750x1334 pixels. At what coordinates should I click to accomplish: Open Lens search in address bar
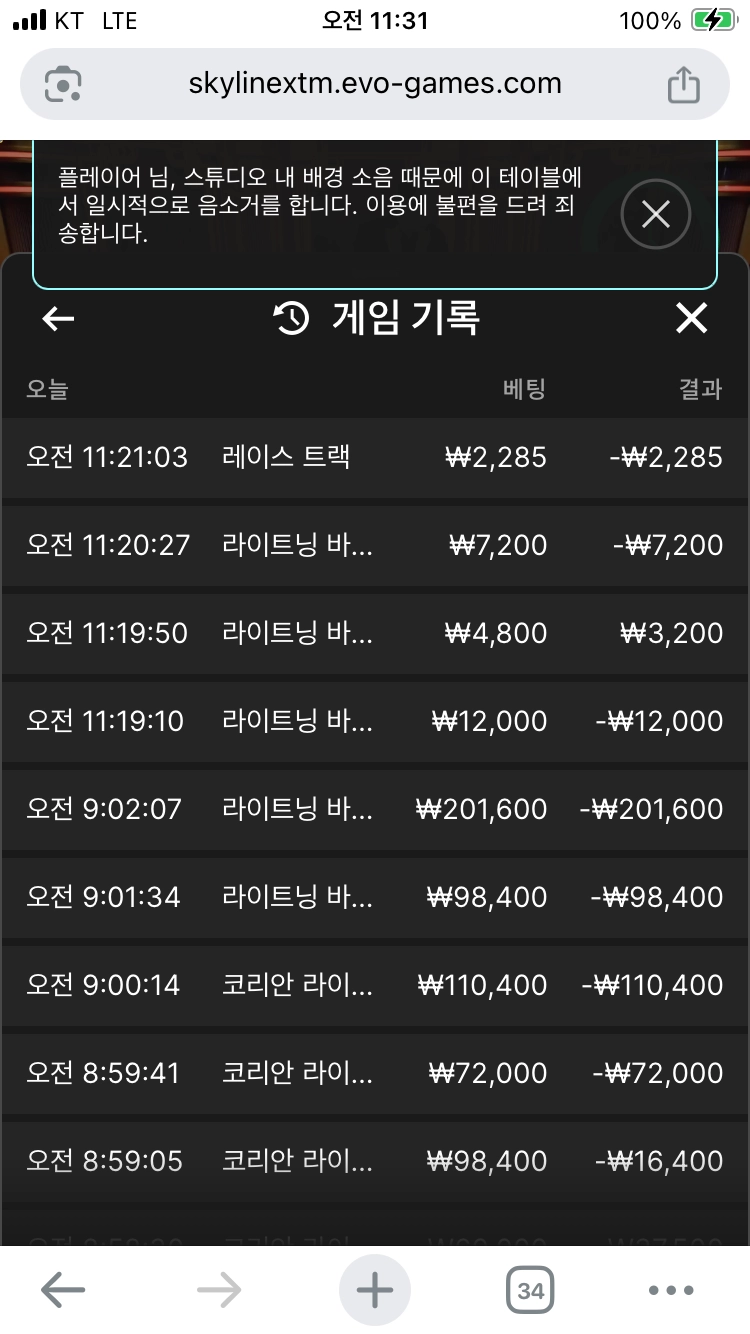pos(64,84)
